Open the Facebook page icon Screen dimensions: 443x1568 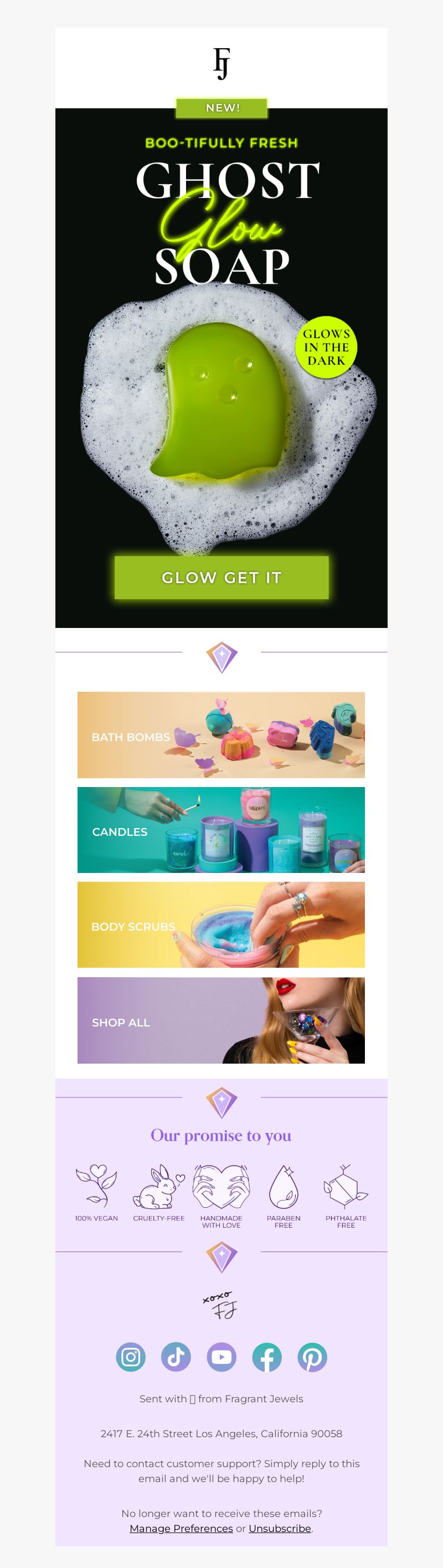[267, 1357]
